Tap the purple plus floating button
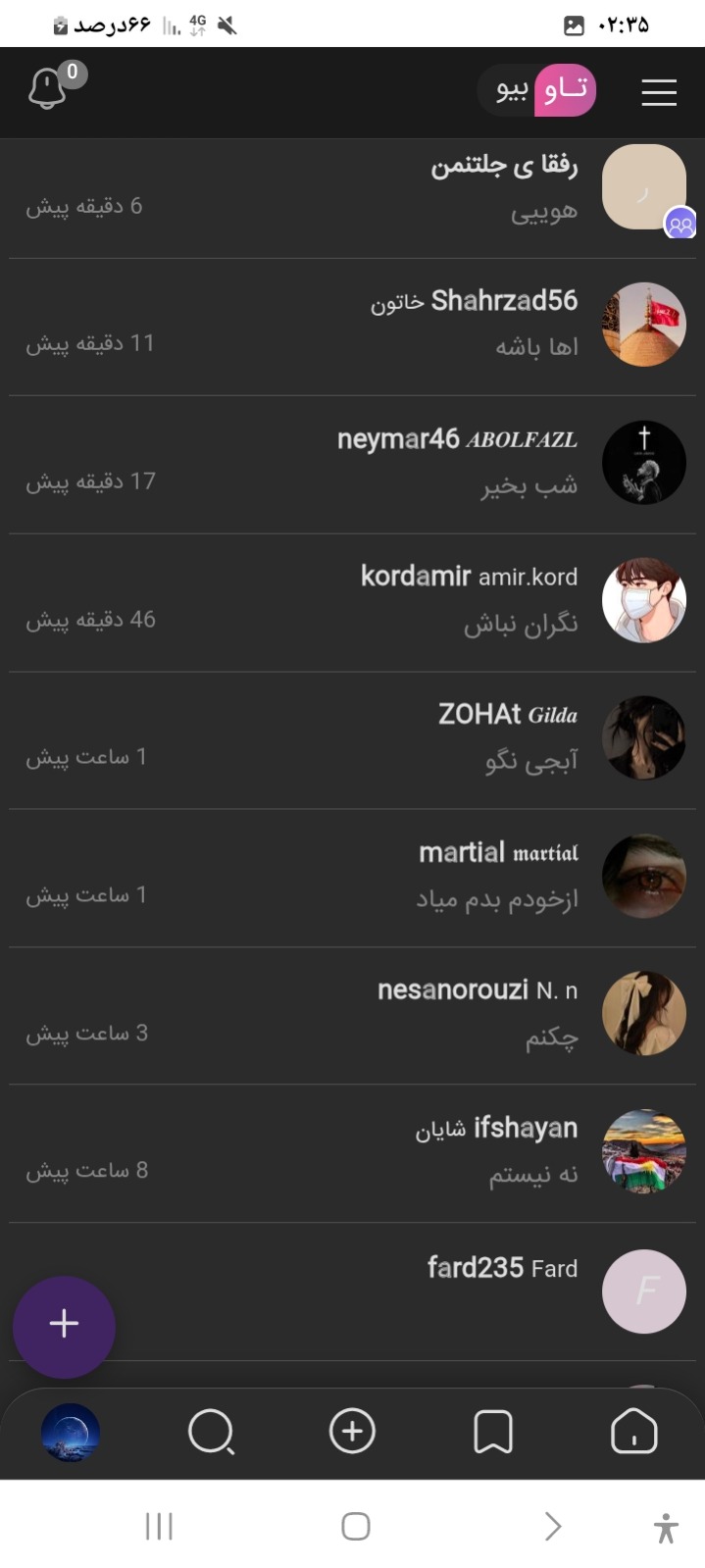Image resolution: width=705 pixels, height=1568 pixels. tap(64, 1326)
